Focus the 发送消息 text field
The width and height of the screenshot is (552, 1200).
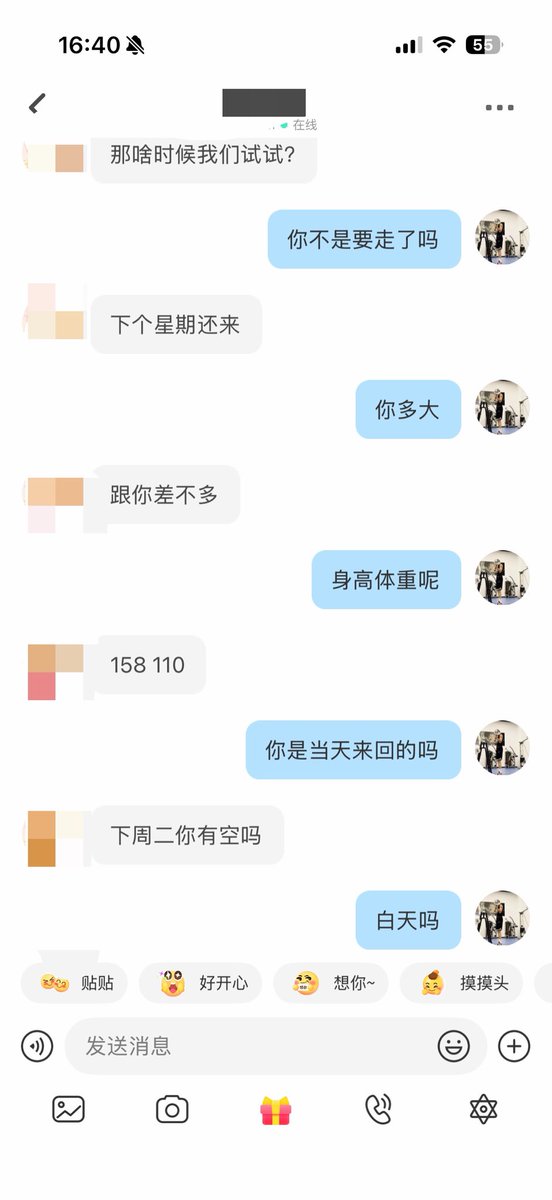250,1046
